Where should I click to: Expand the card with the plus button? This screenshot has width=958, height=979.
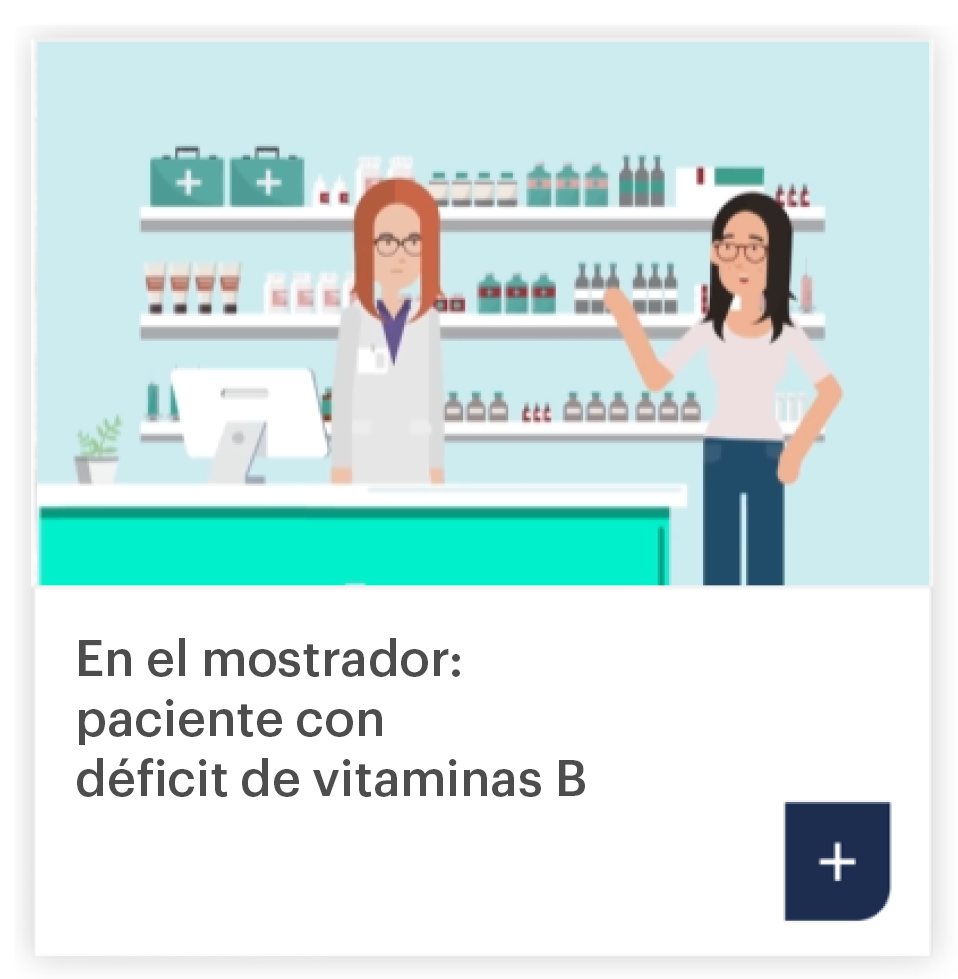[x=836, y=861]
